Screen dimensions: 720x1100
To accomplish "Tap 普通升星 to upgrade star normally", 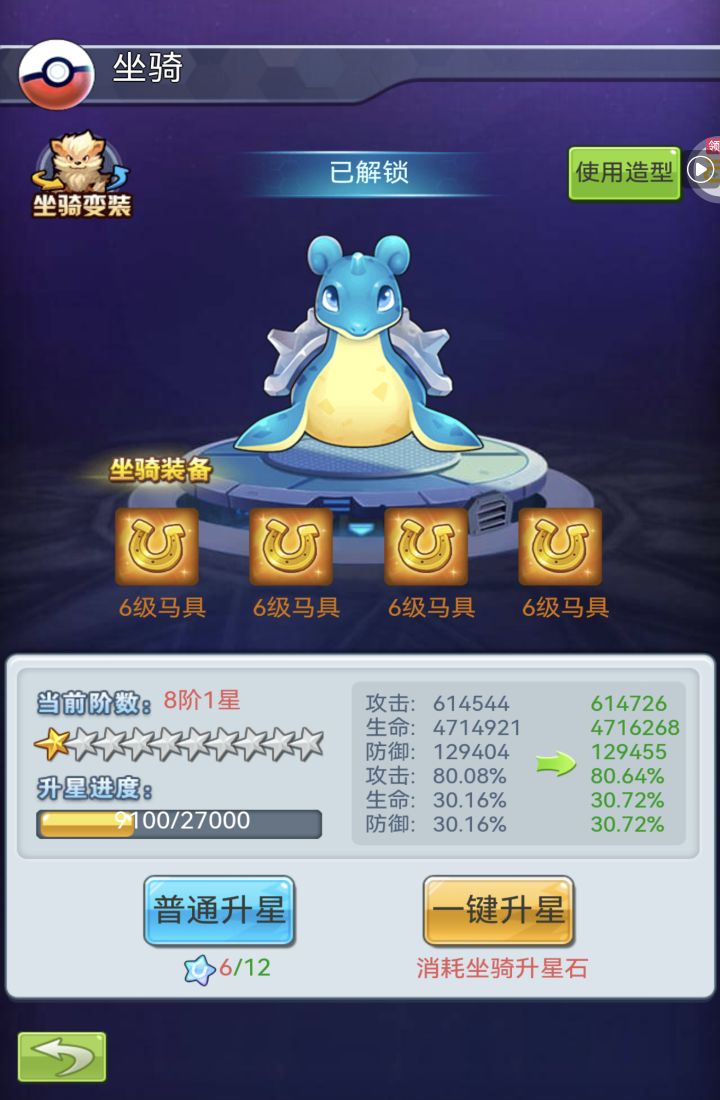I will pyautogui.click(x=219, y=910).
